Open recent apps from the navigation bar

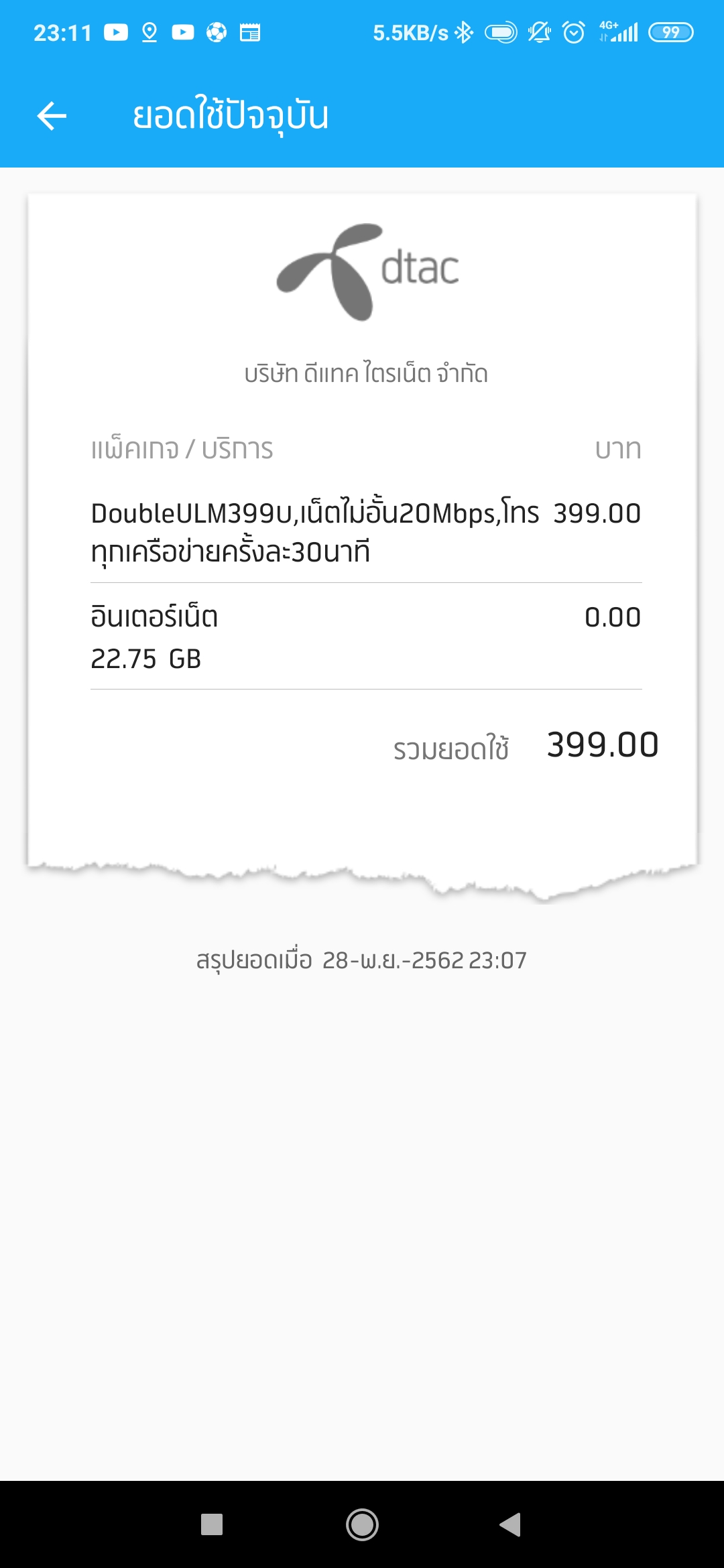click(212, 1524)
